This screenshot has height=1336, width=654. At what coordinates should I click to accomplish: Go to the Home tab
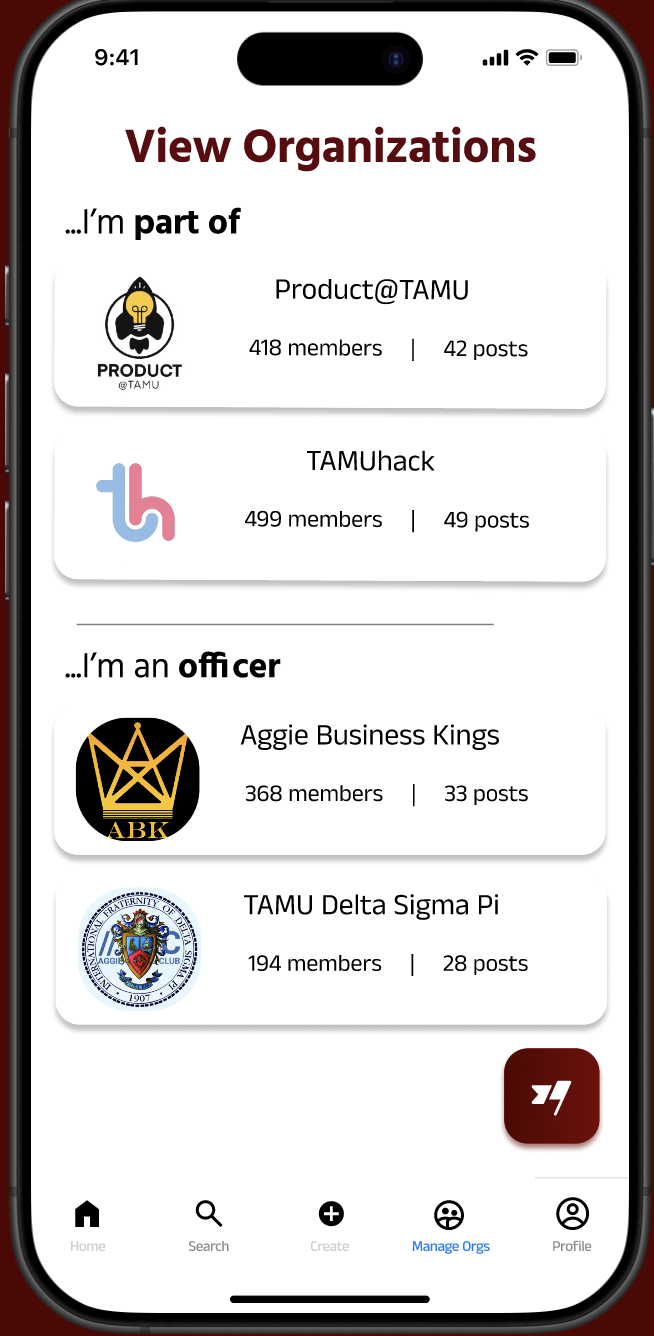click(88, 1226)
